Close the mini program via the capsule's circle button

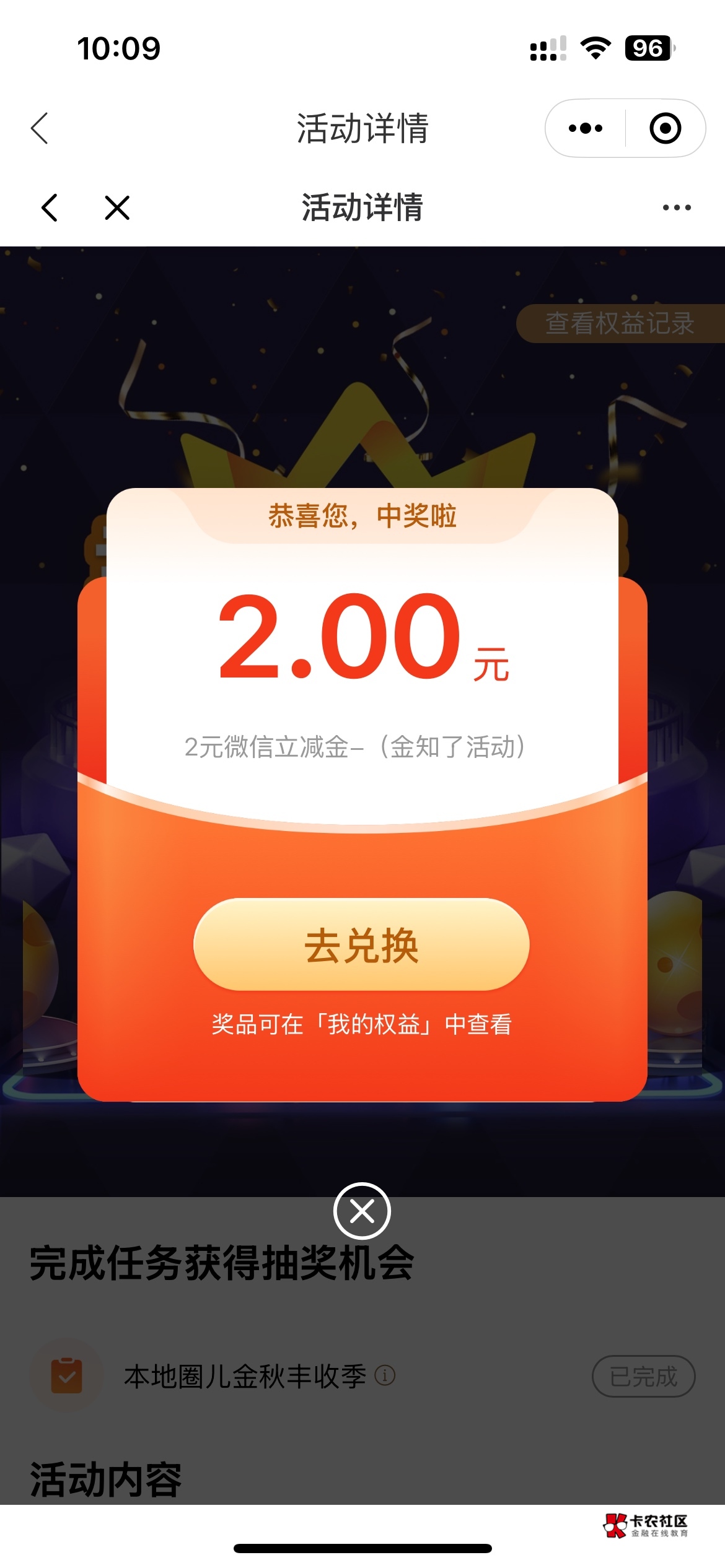(x=666, y=128)
